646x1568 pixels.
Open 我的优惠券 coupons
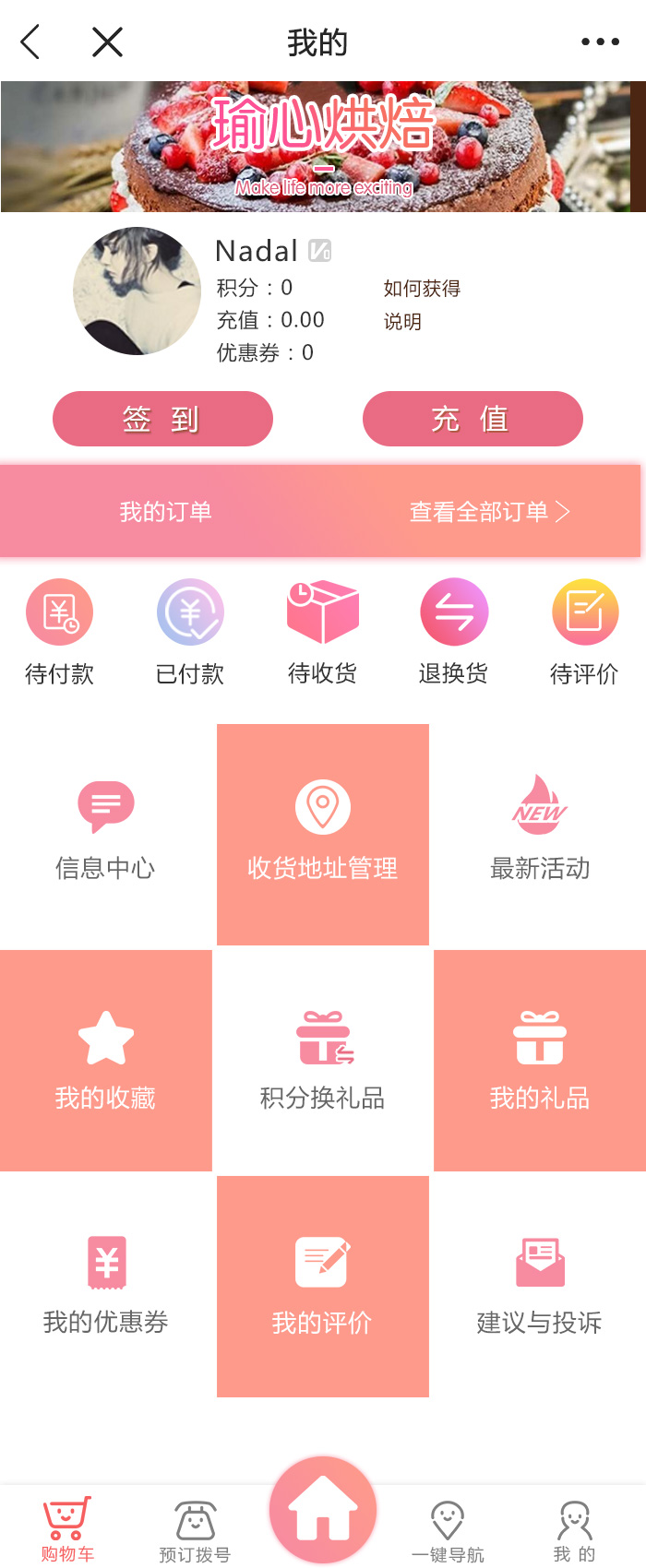pyautogui.click(x=105, y=1284)
